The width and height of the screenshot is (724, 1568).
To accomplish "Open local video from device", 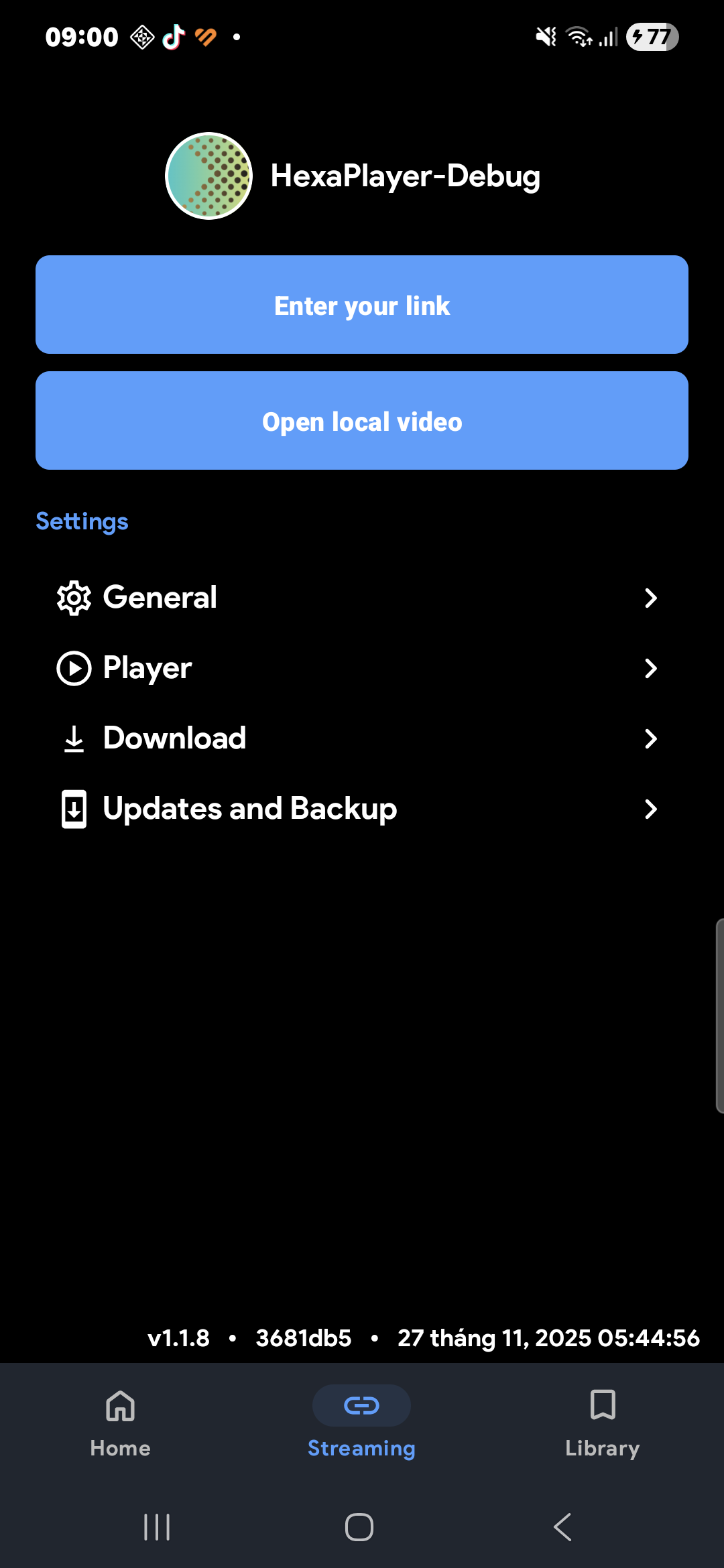I will 362,421.
